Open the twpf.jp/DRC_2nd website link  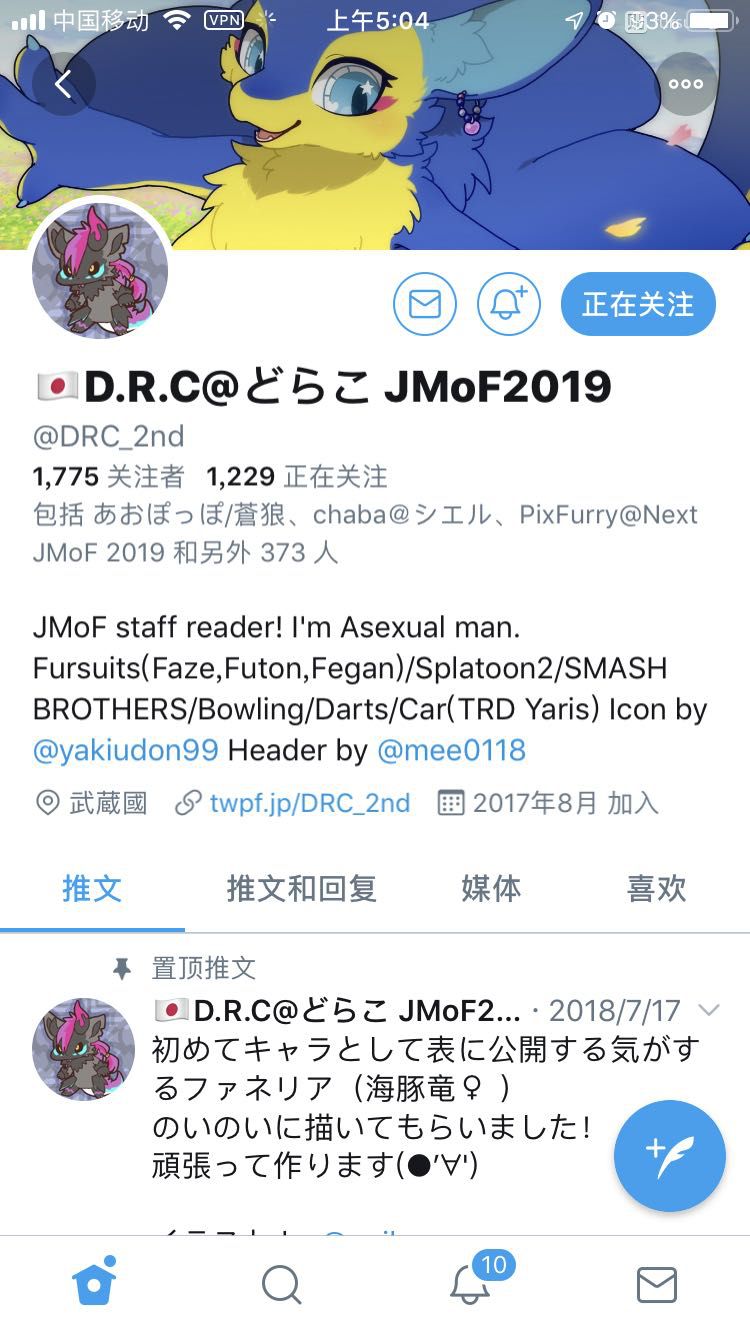(309, 803)
